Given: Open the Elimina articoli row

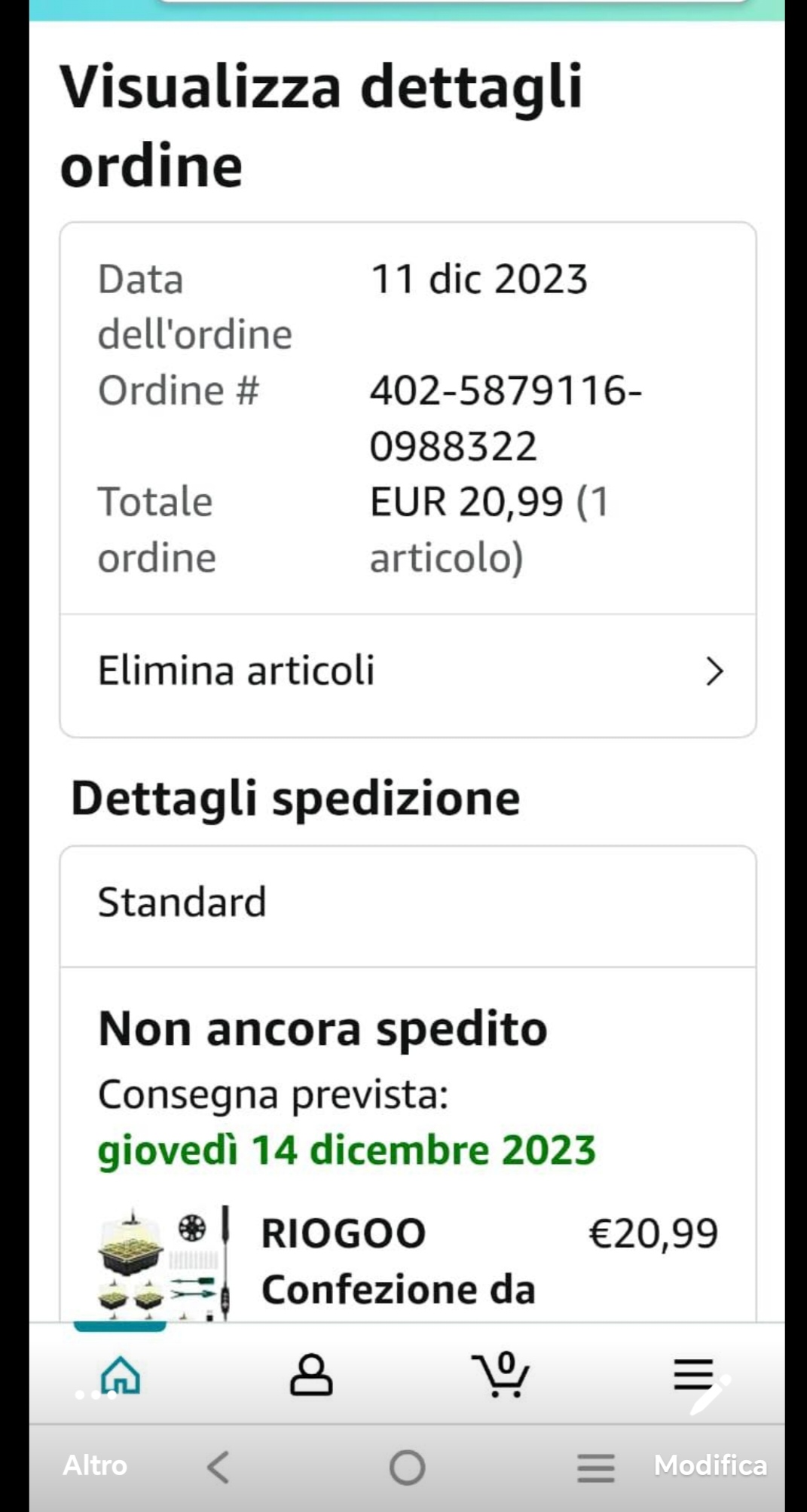Looking at the screenshot, I should click(408, 670).
